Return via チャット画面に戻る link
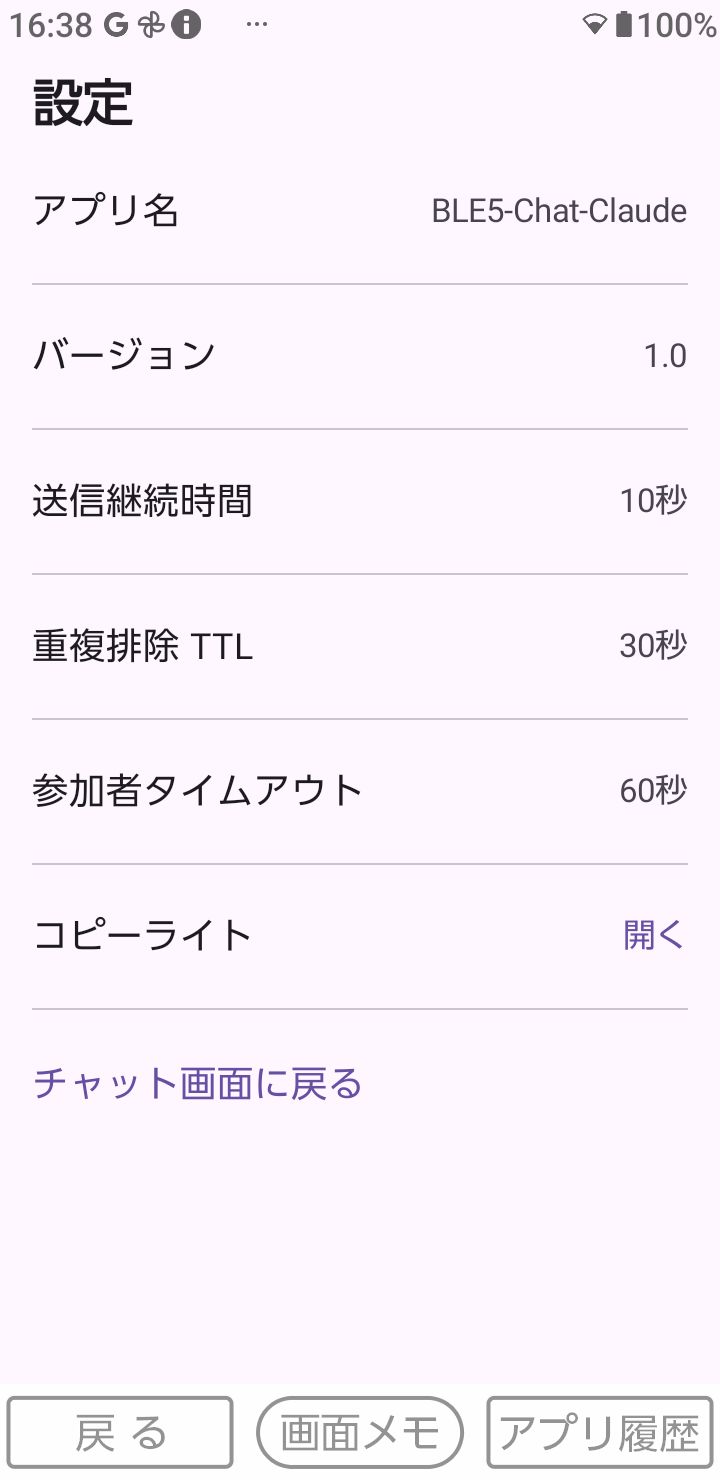Viewport: 720px width, 1480px height. tap(198, 1083)
